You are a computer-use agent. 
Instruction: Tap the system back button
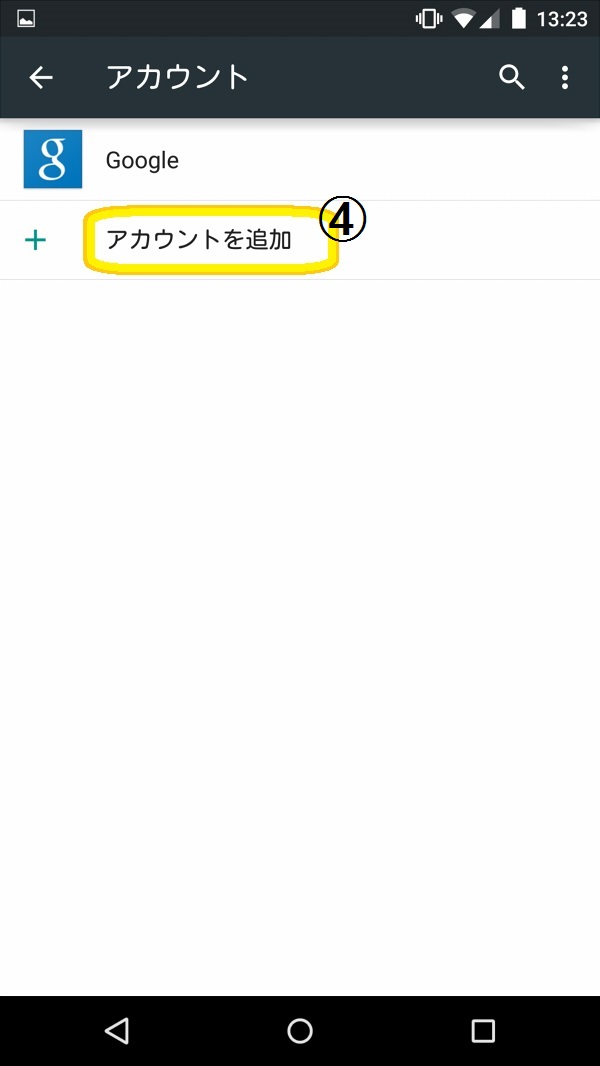point(117,1031)
